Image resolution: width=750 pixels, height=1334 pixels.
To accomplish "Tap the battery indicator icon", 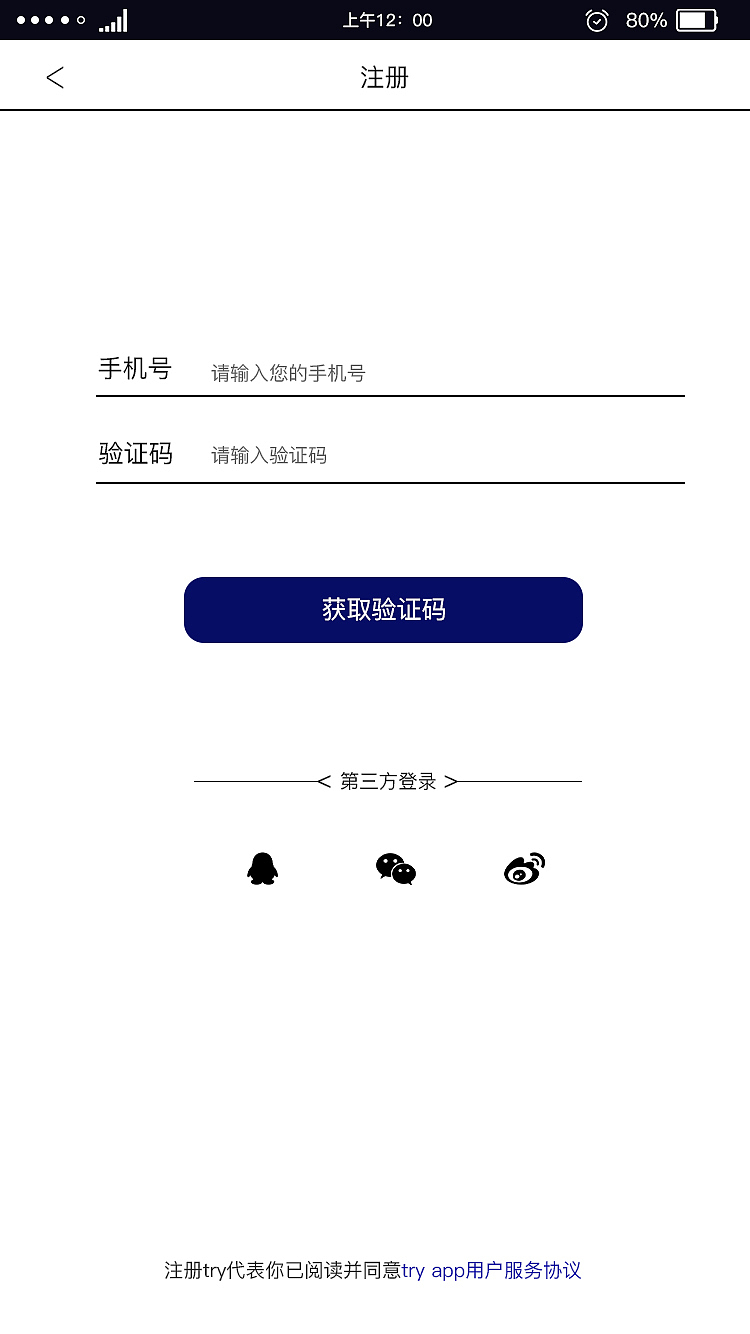I will coord(697,18).
